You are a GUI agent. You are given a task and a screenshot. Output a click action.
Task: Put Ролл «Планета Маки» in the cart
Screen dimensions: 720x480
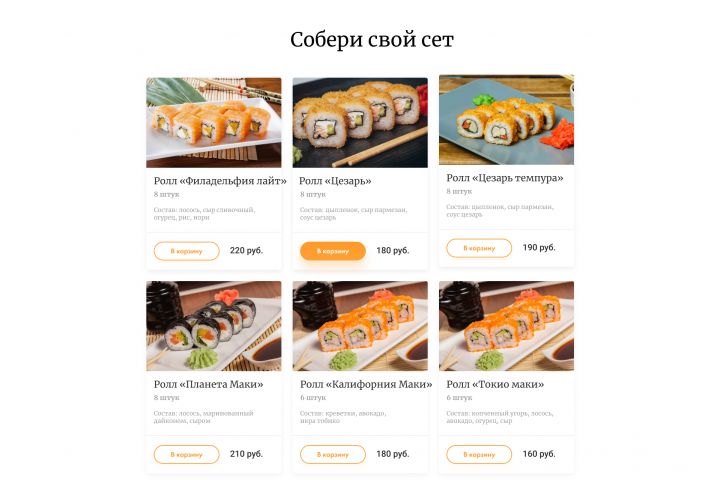click(x=186, y=454)
